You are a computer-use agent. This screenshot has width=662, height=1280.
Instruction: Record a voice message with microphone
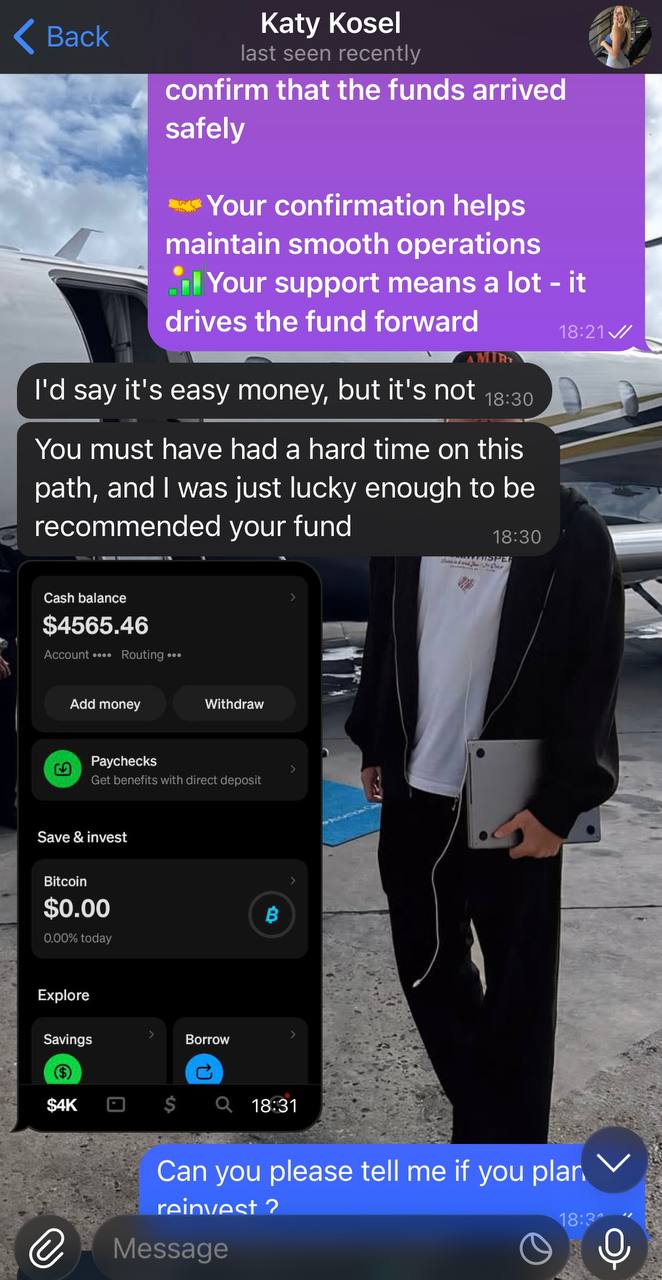613,1246
